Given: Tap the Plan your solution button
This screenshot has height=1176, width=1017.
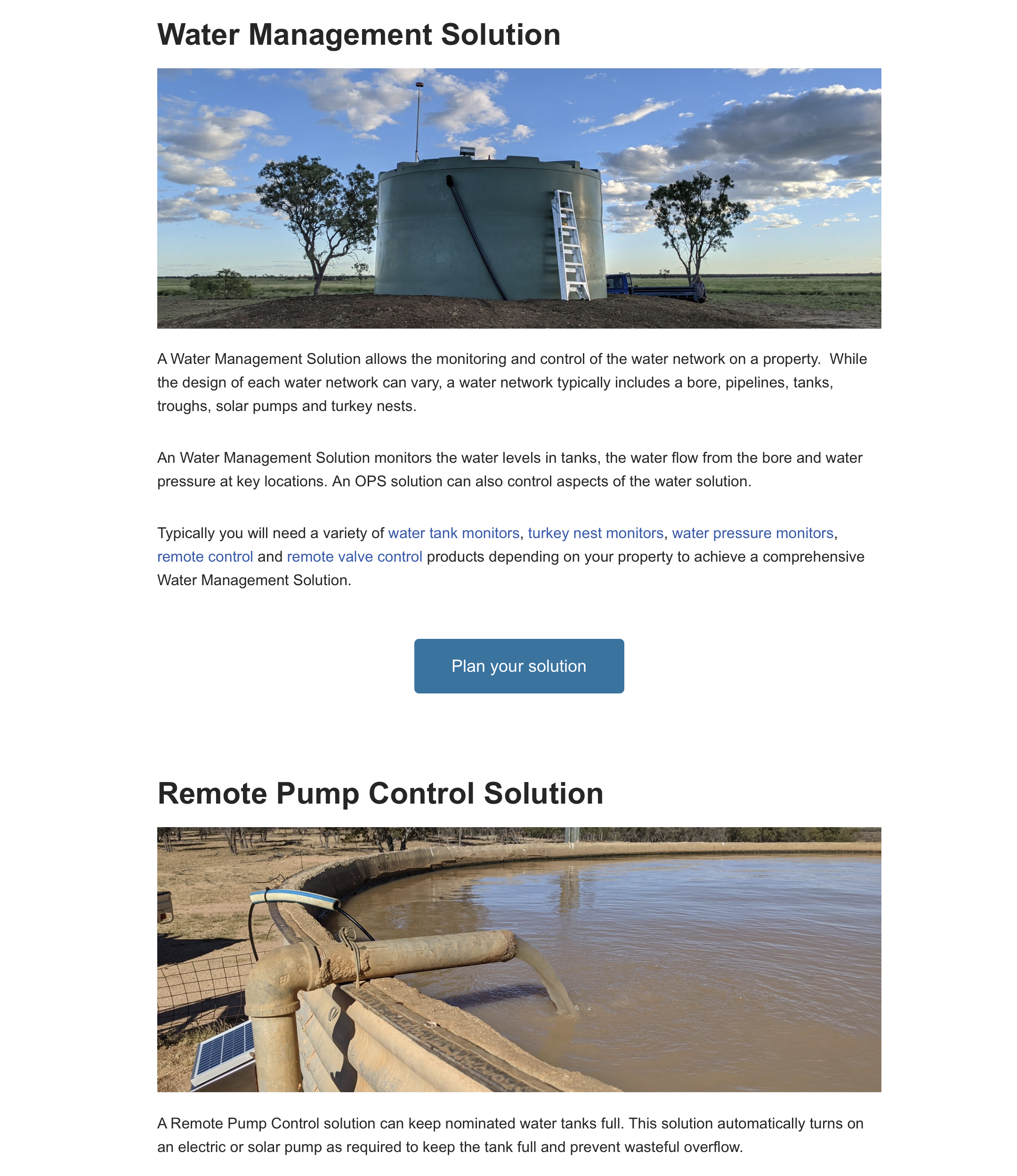Looking at the screenshot, I should [519, 666].
